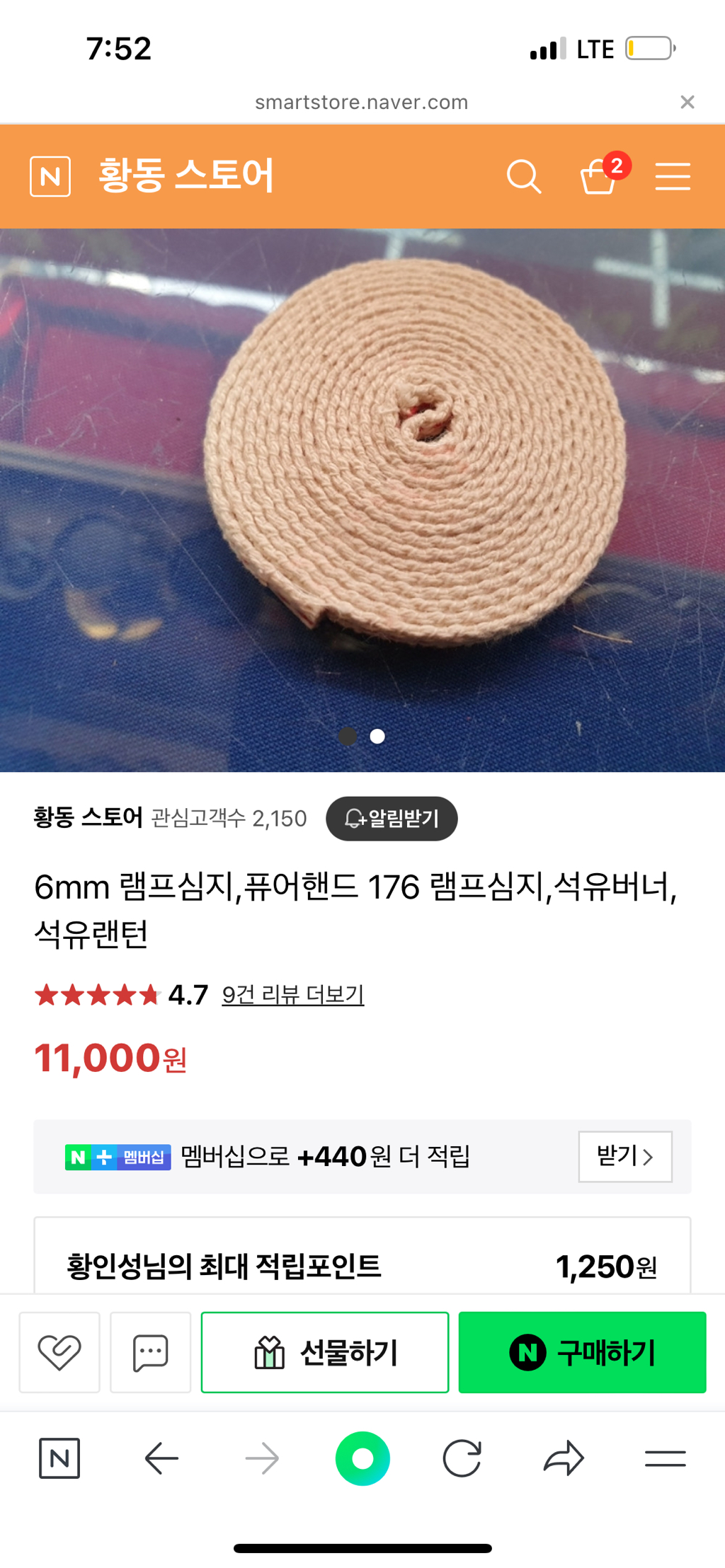The image size is (725, 1568).
Task: Open the seller chat inquiry
Action: (x=150, y=1352)
